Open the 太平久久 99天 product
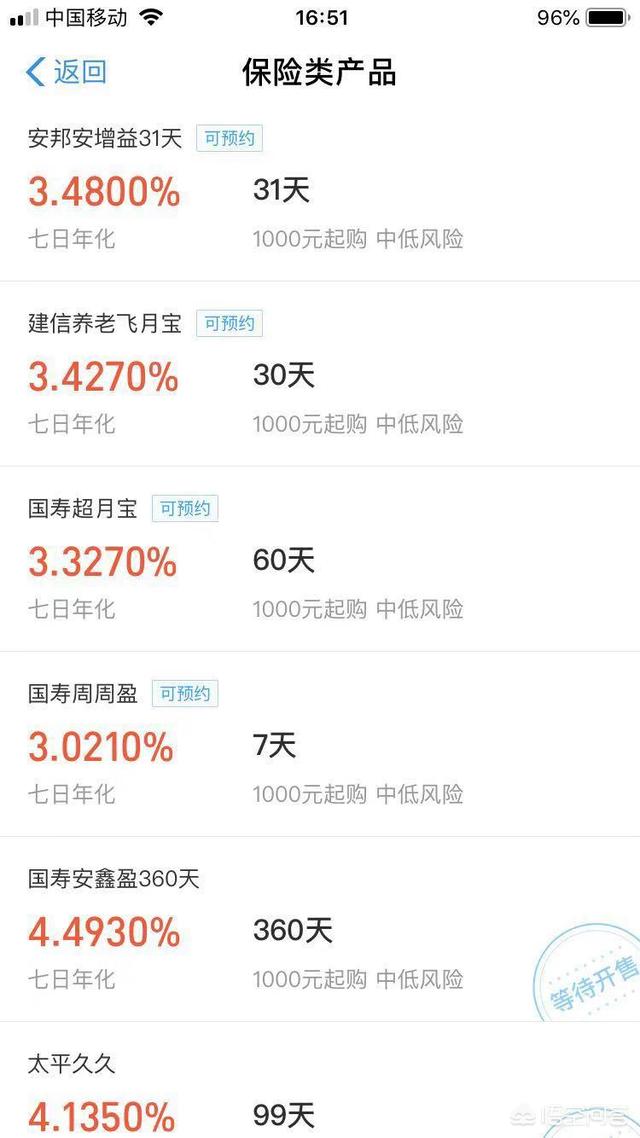640x1138 pixels. 320,1080
